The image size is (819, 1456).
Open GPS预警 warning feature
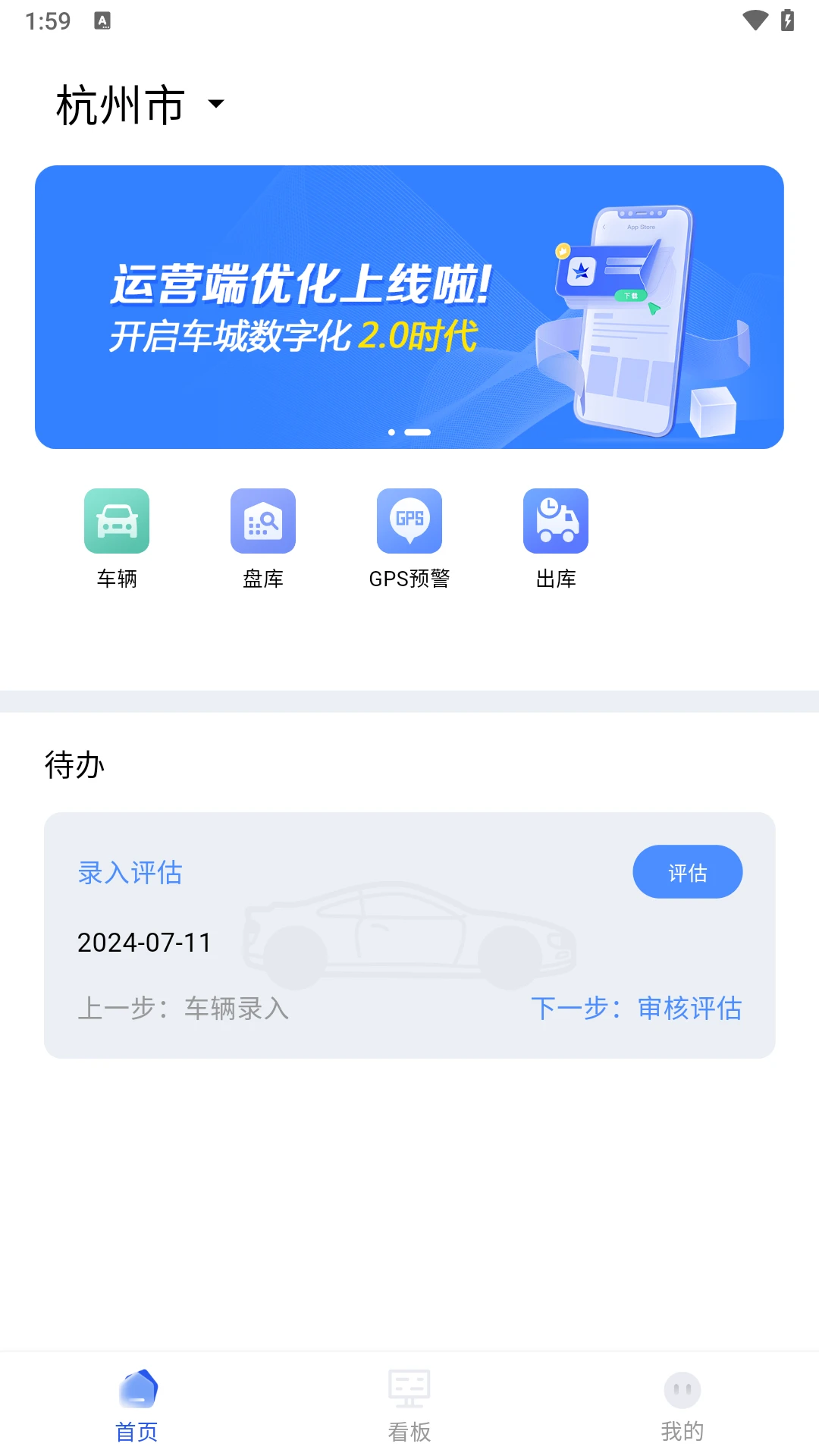pos(409,521)
